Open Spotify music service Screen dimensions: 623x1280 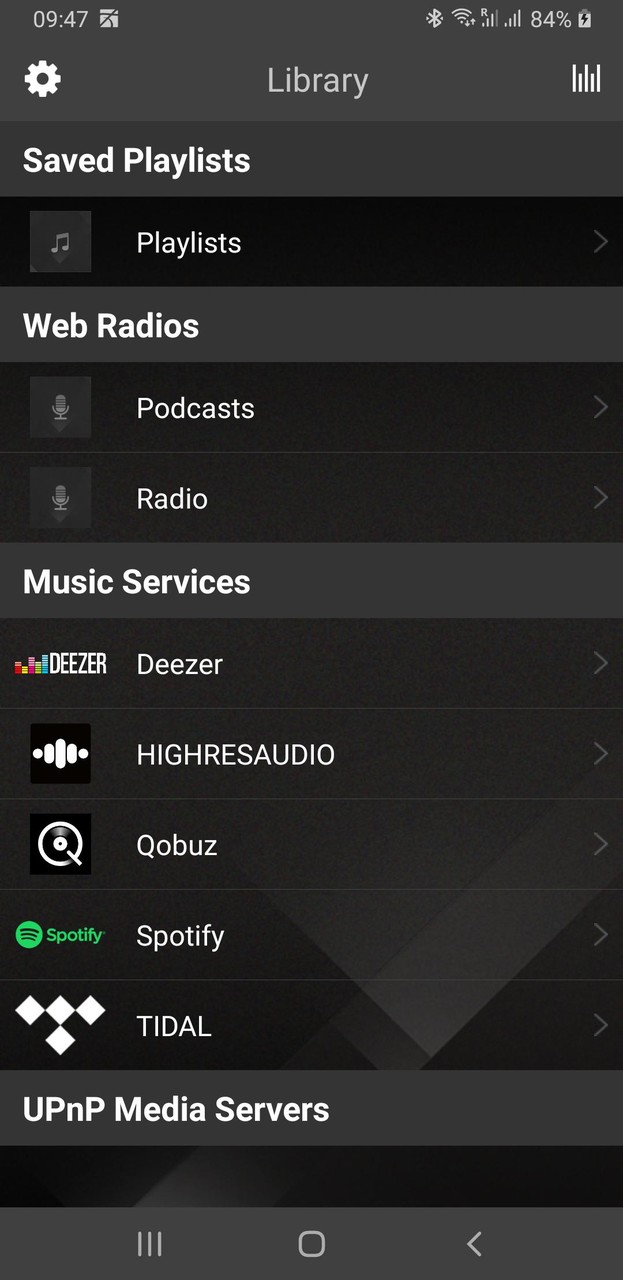point(311,935)
